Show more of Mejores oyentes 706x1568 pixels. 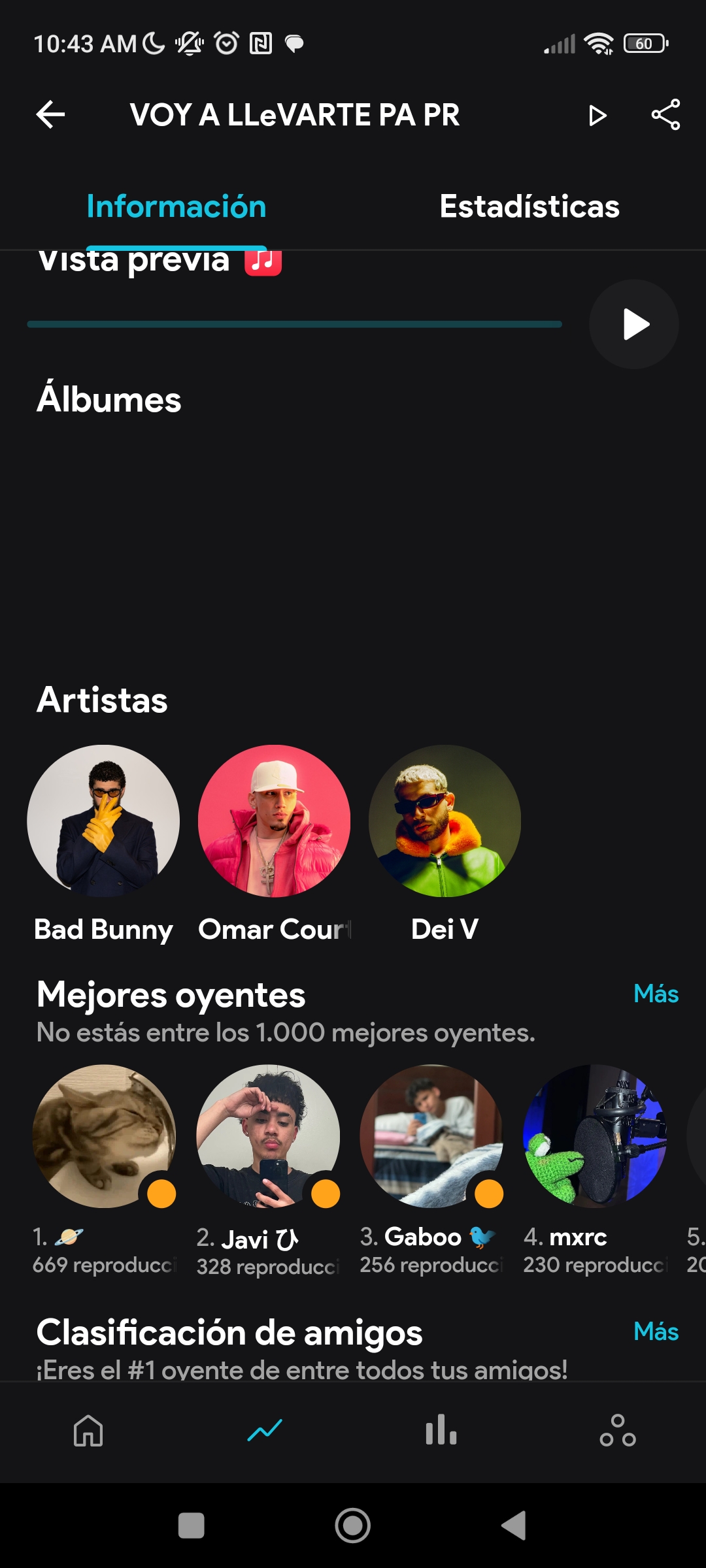click(656, 994)
